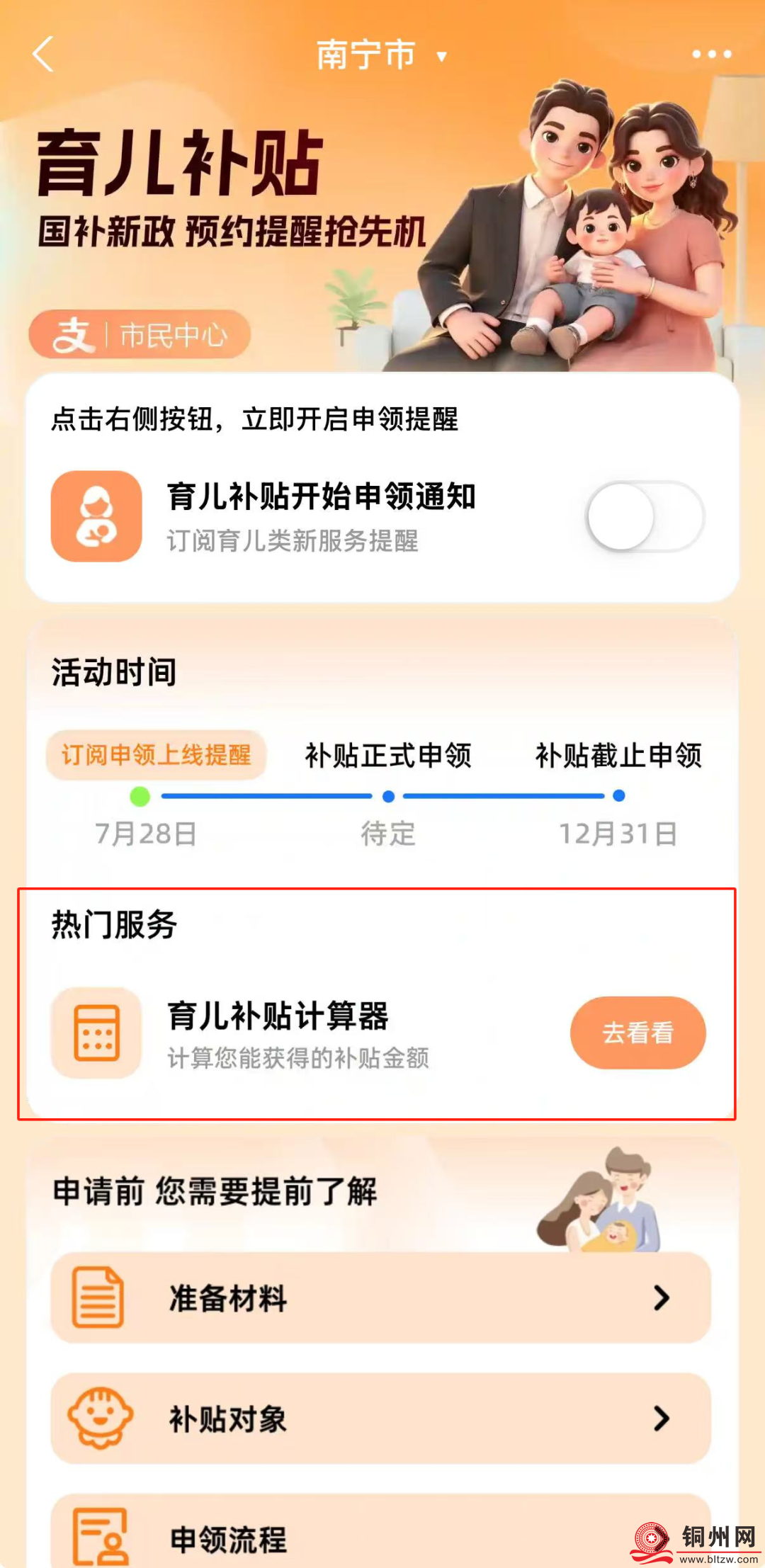Viewport: 765px width, 1568px height.
Task: Tap the back arrow at top left
Action: point(42,55)
